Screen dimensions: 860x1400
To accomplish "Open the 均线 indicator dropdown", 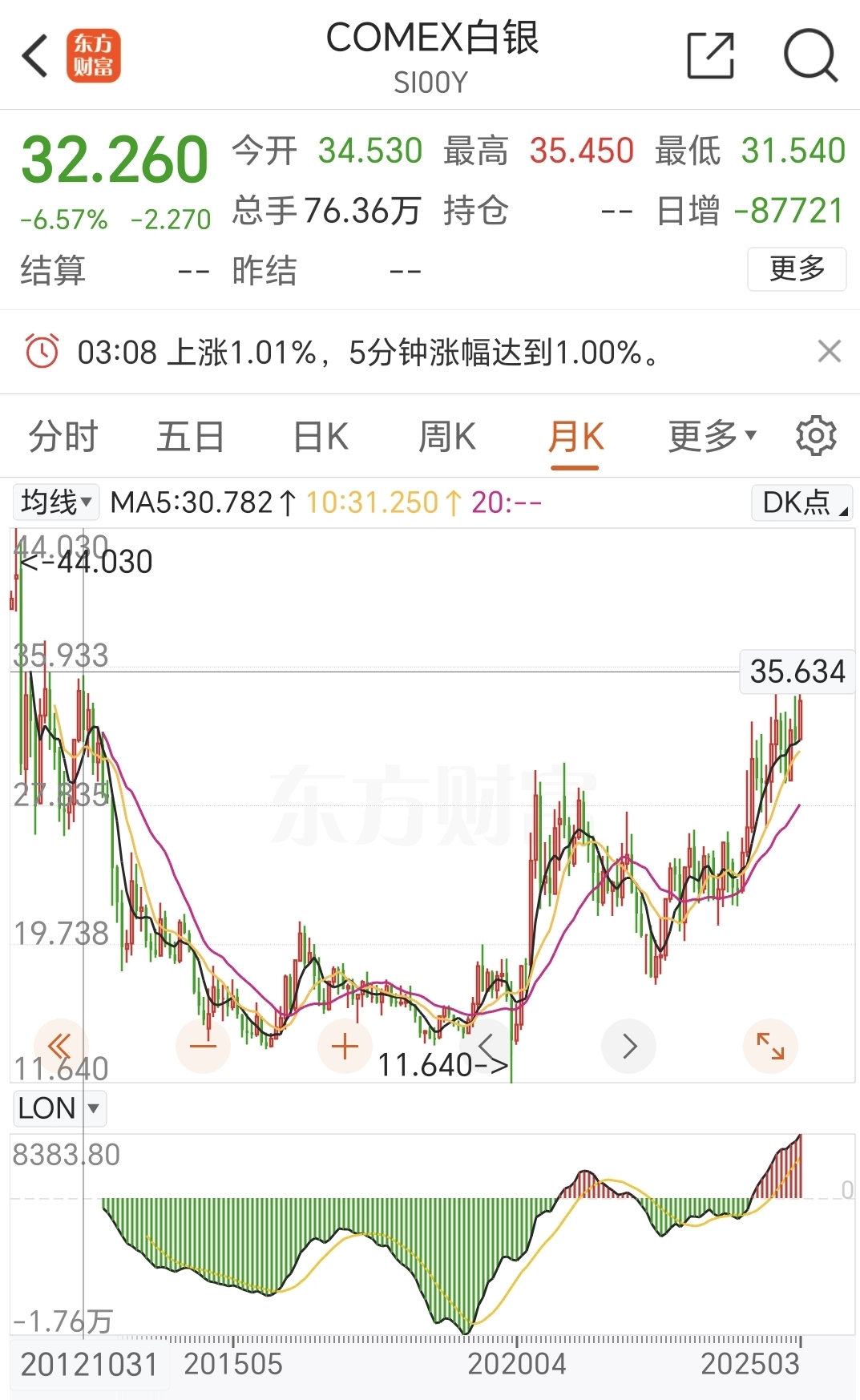I will tap(55, 502).
